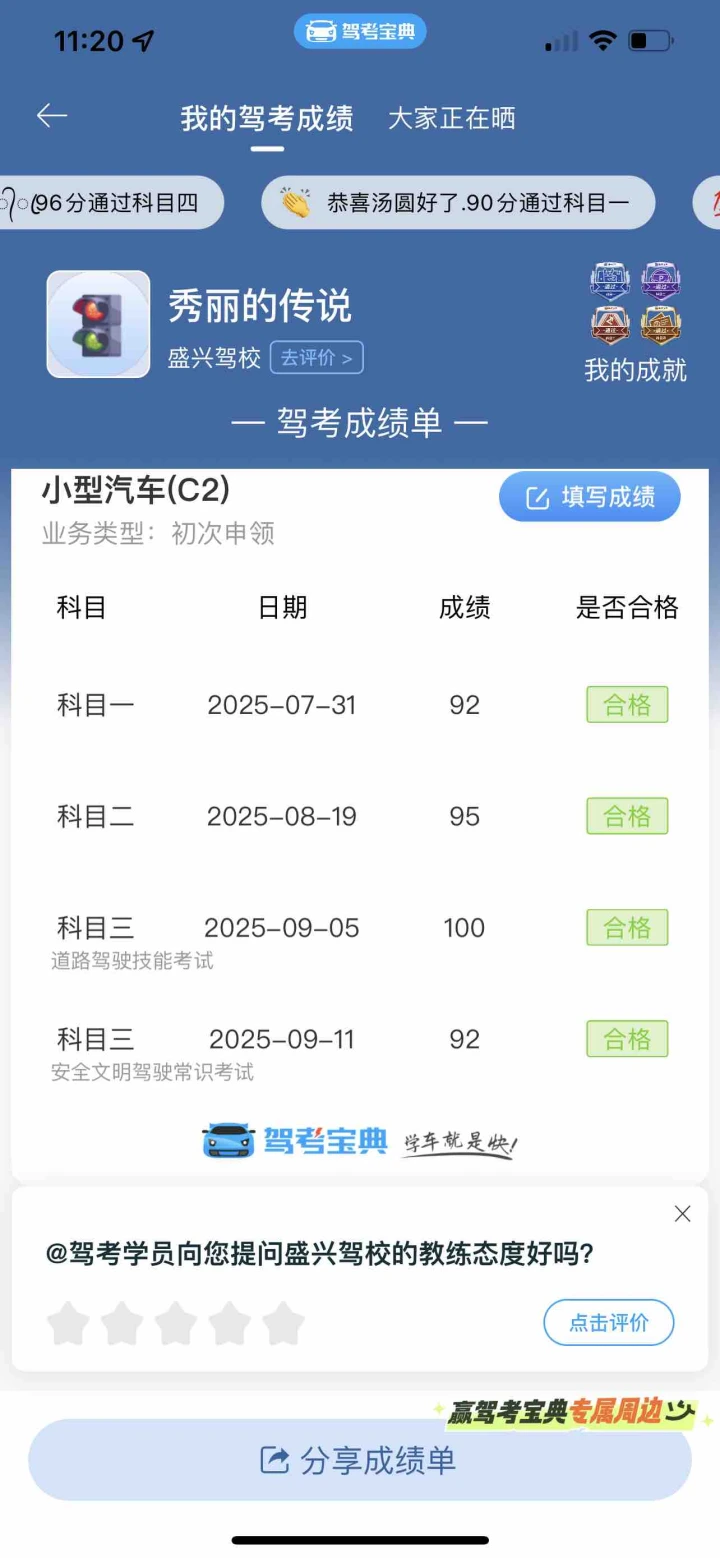Open the 赢驾考宝典专属周边 promotion banner
Screen dimensions: 720x1558
(x=571, y=1412)
